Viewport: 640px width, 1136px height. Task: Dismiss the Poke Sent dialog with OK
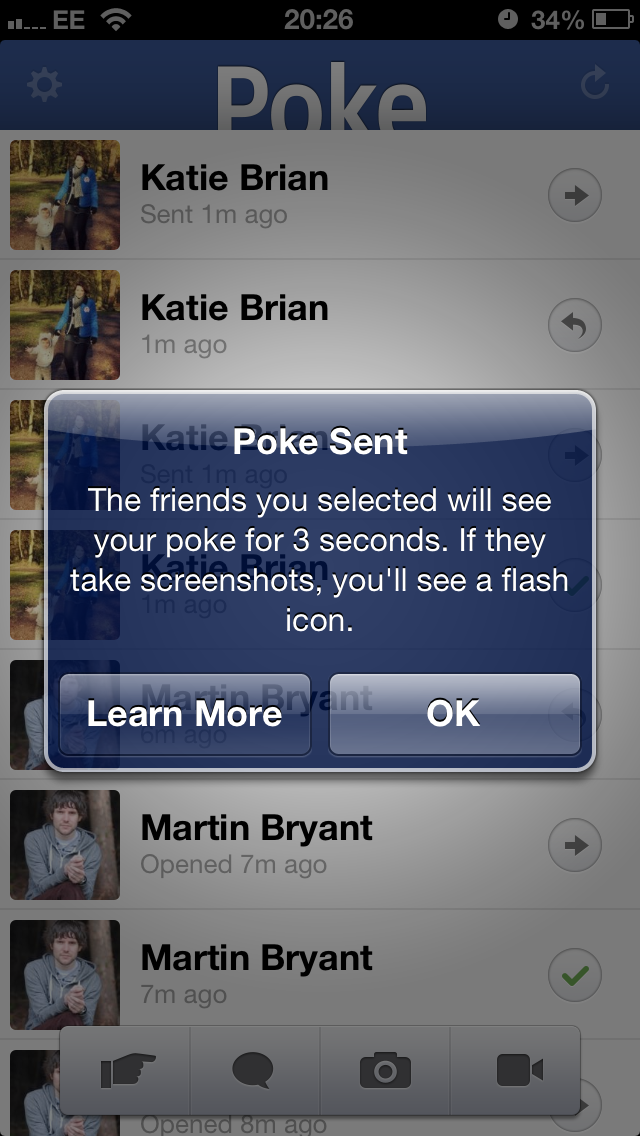tap(454, 714)
